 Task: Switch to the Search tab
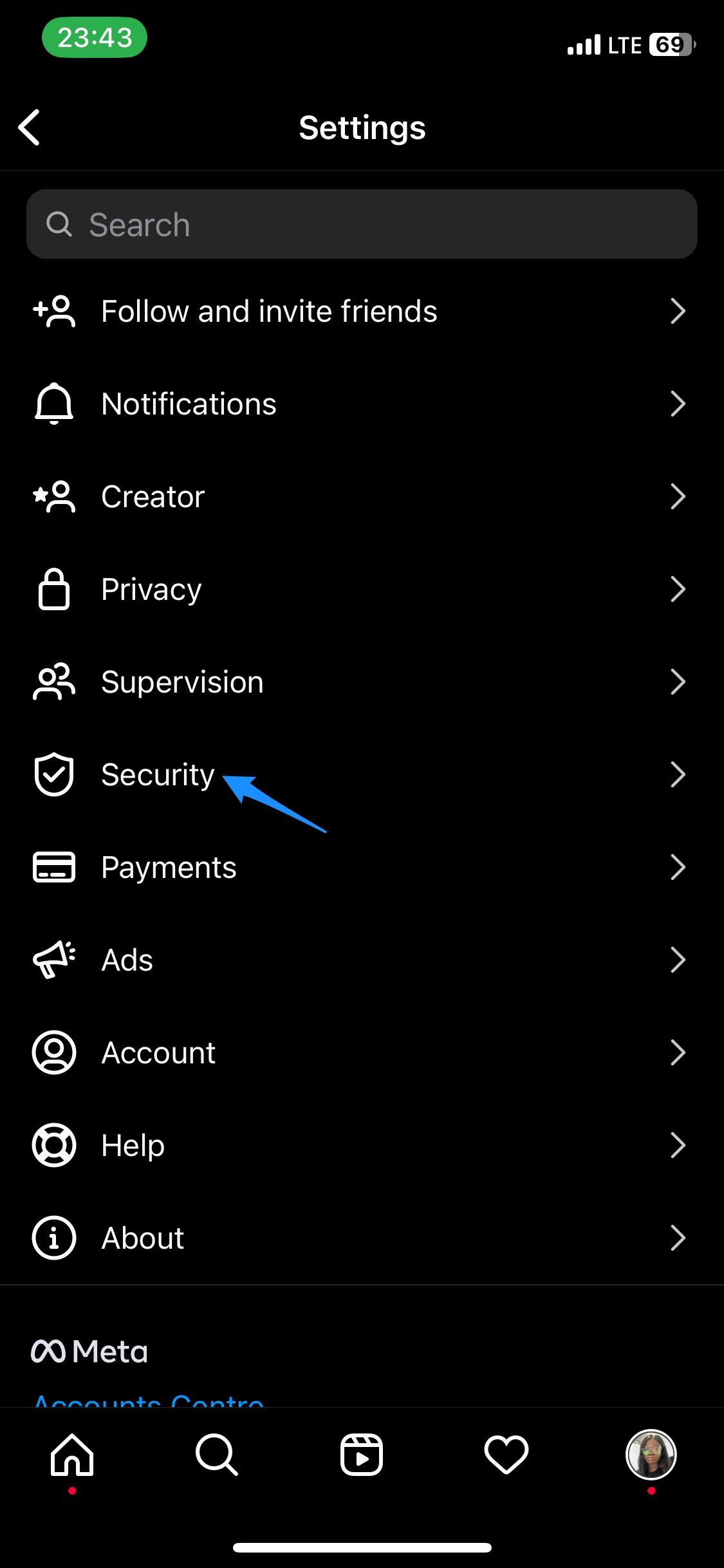coord(217,1455)
